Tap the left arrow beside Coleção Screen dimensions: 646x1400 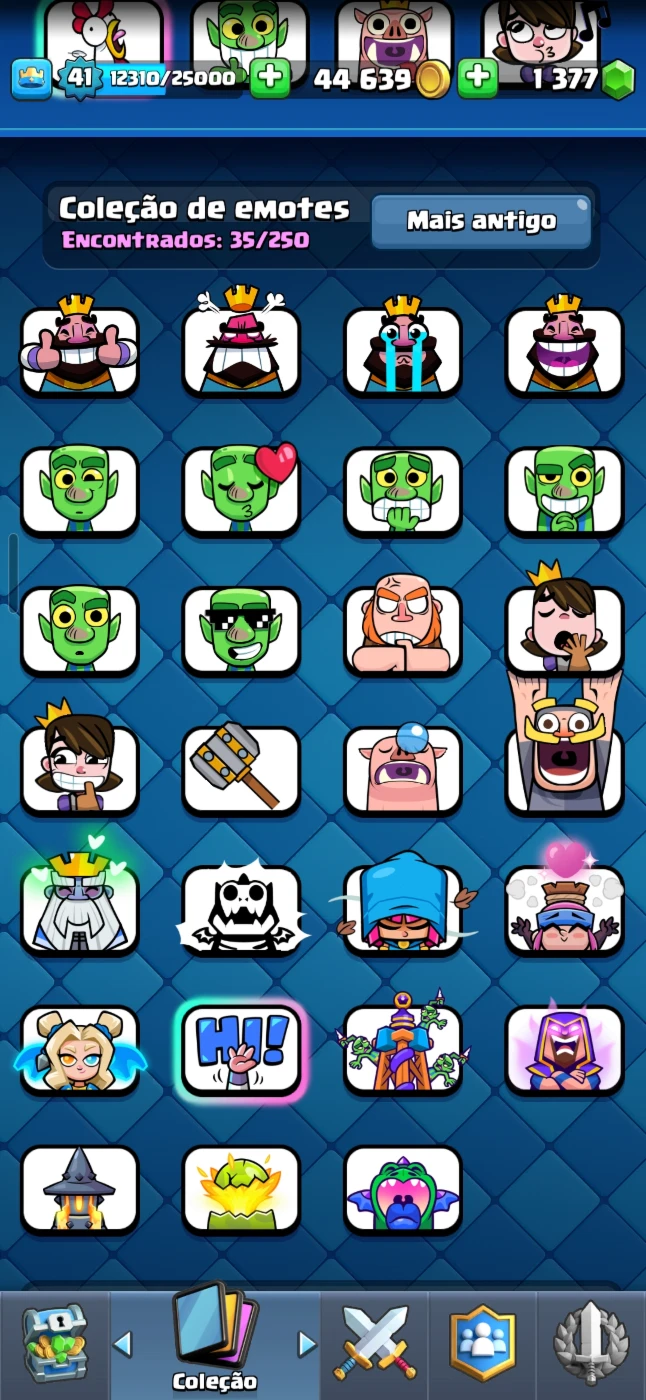(123, 1344)
